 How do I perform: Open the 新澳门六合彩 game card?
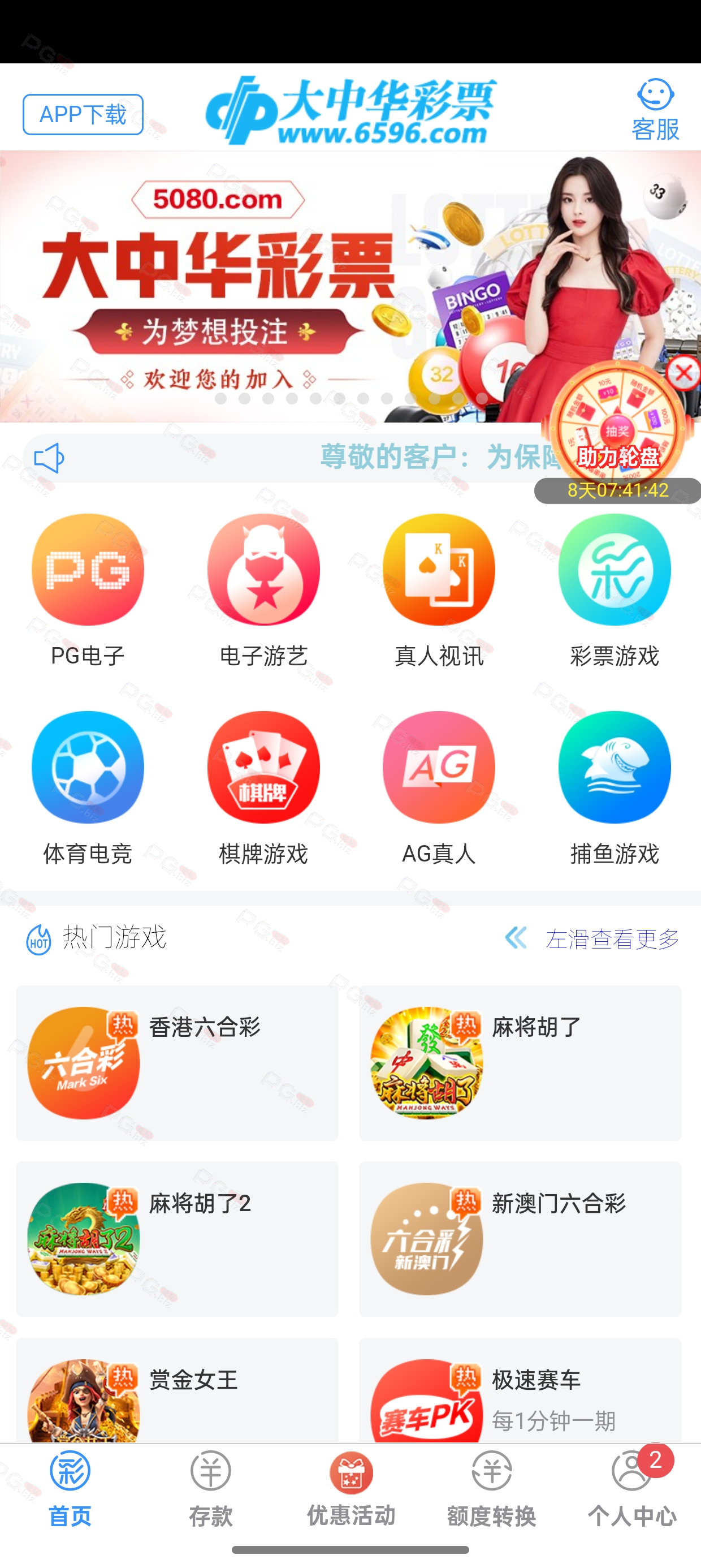[520, 1239]
